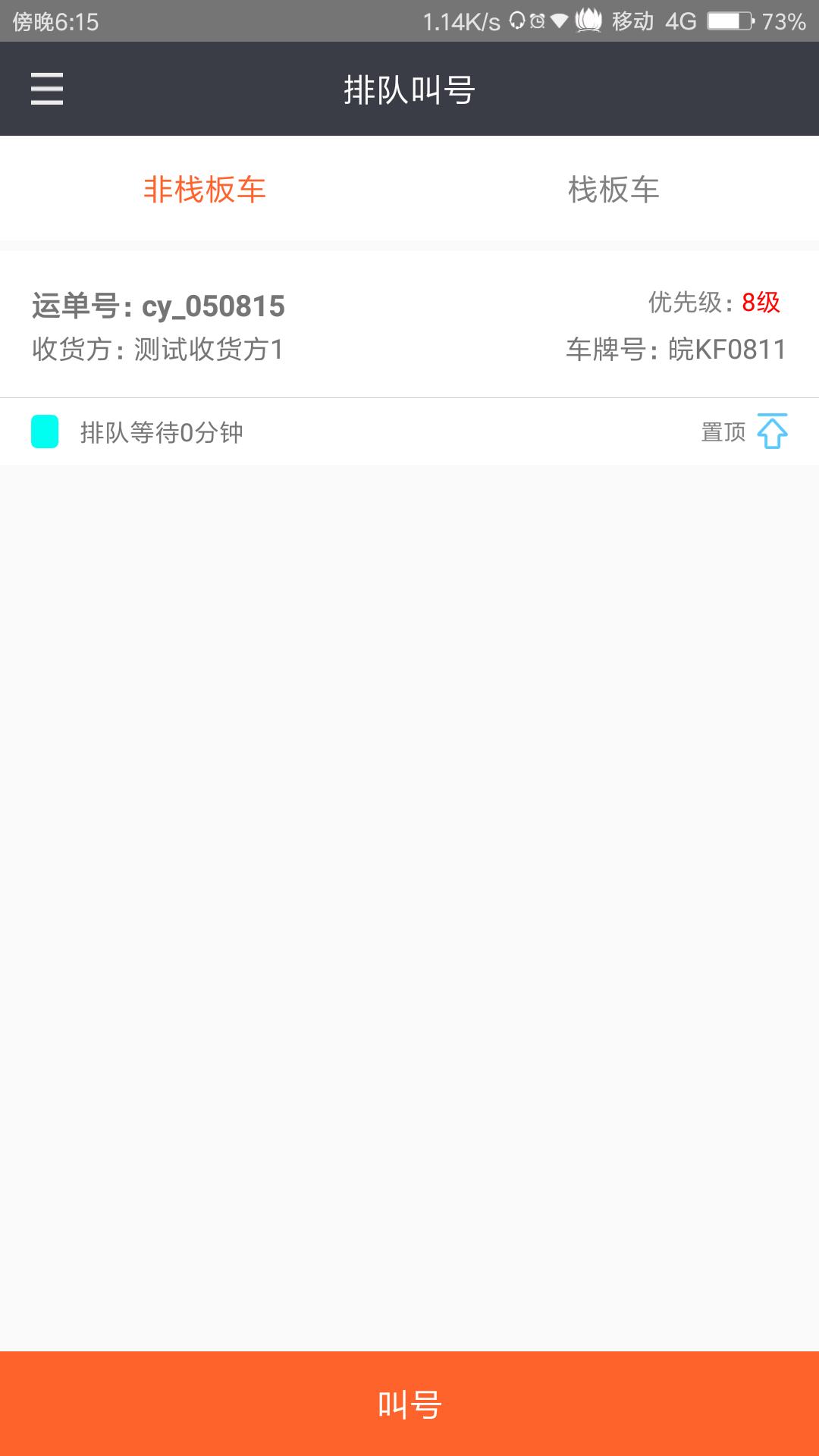The image size is (819, 1456).
Task: Click the red priority level 8级 text
Action: tap(762, 302)
